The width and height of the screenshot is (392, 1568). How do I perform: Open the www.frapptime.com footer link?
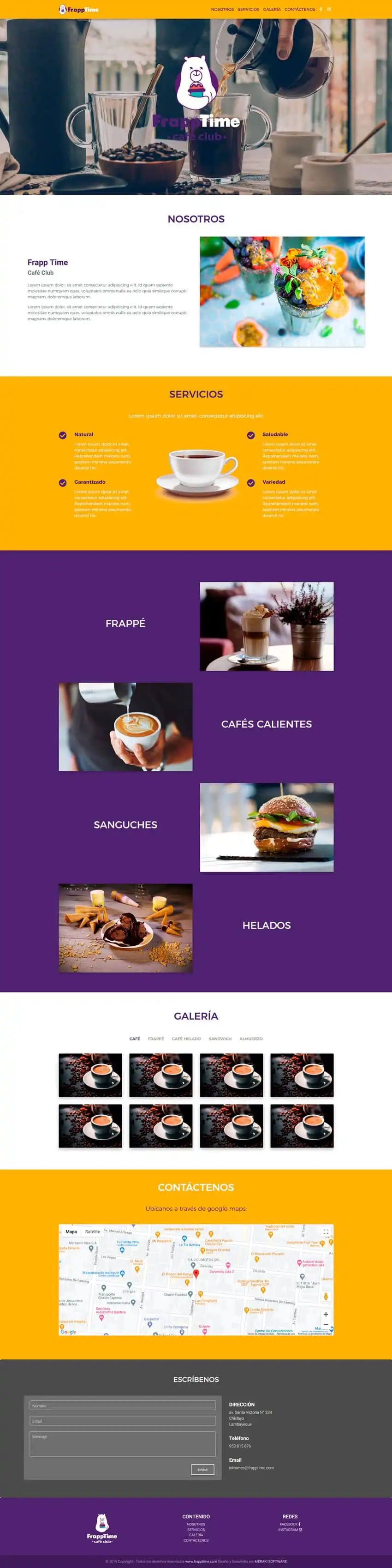201,1561
